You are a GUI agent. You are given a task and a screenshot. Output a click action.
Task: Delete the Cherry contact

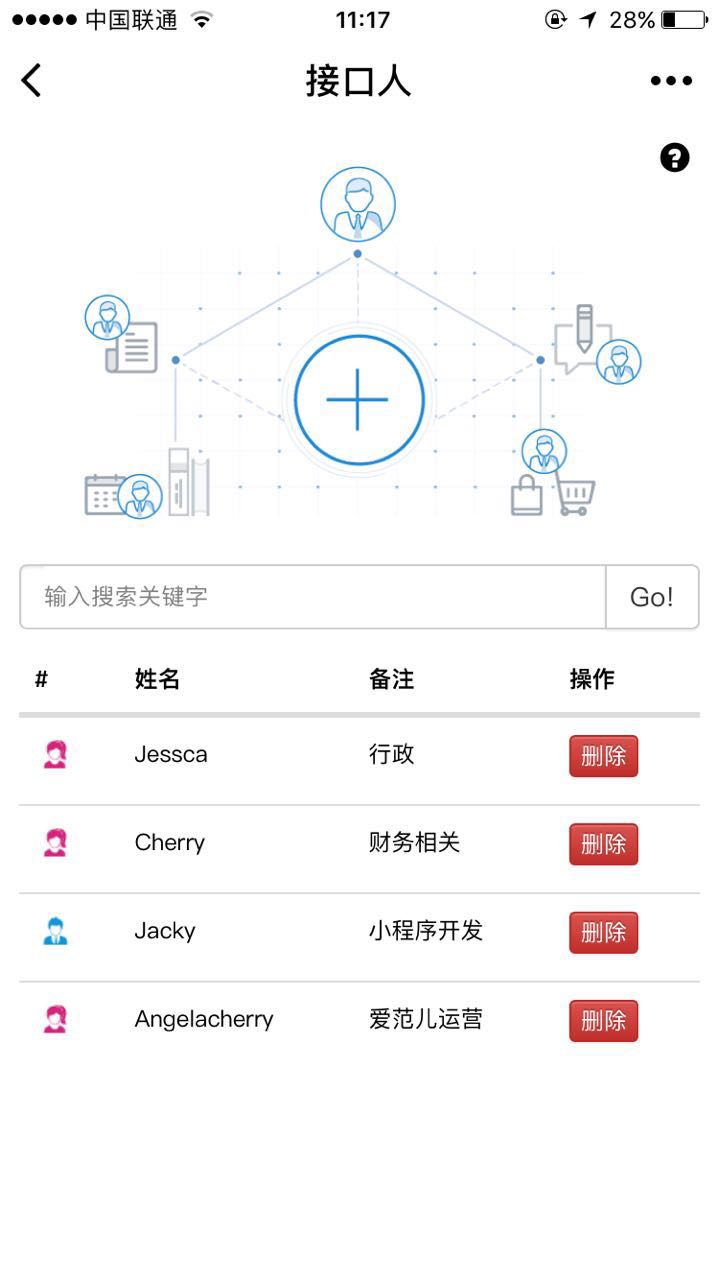click(x=603, y=844)
